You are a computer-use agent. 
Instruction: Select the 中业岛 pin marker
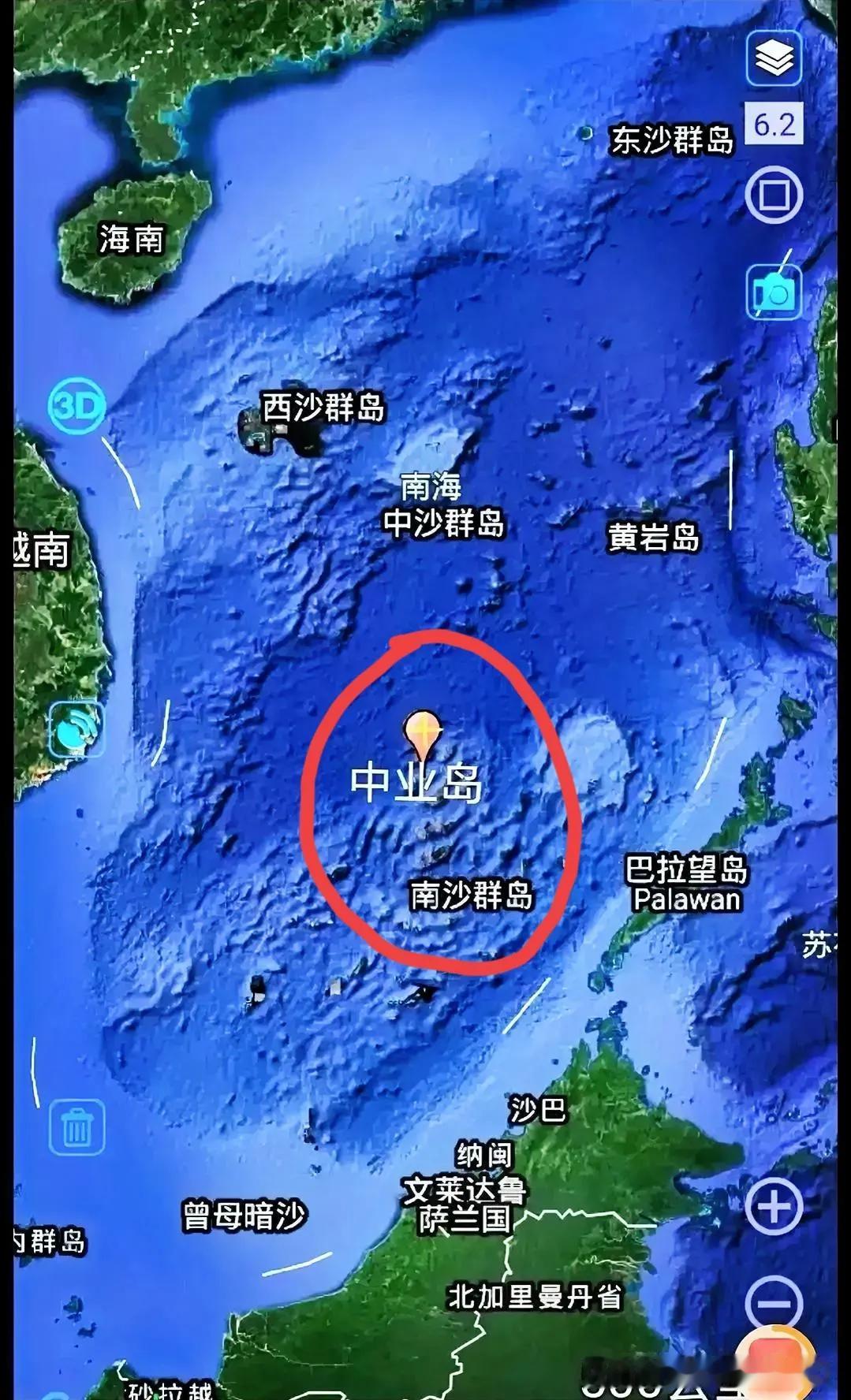click(423, 733)
